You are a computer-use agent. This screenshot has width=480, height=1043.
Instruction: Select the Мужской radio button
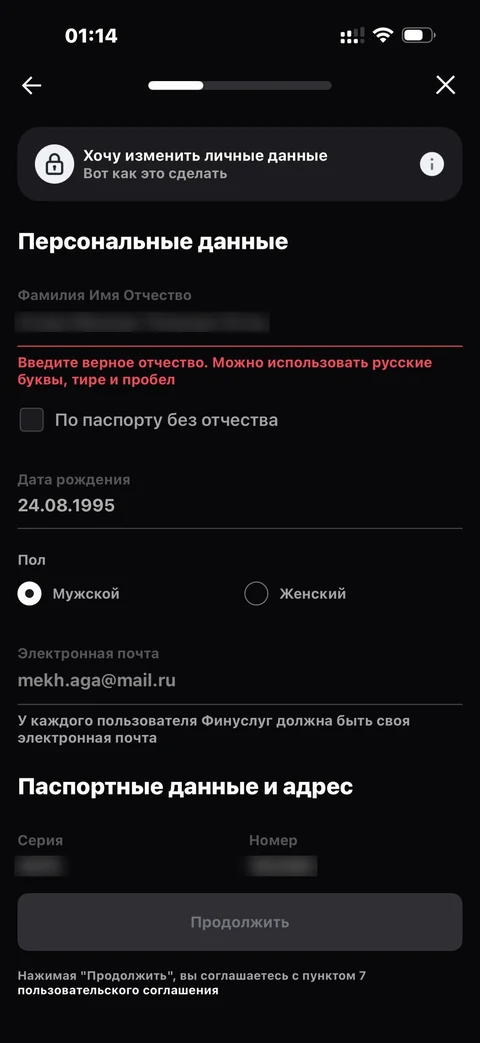pyautogui.click(x=30, y=593)
